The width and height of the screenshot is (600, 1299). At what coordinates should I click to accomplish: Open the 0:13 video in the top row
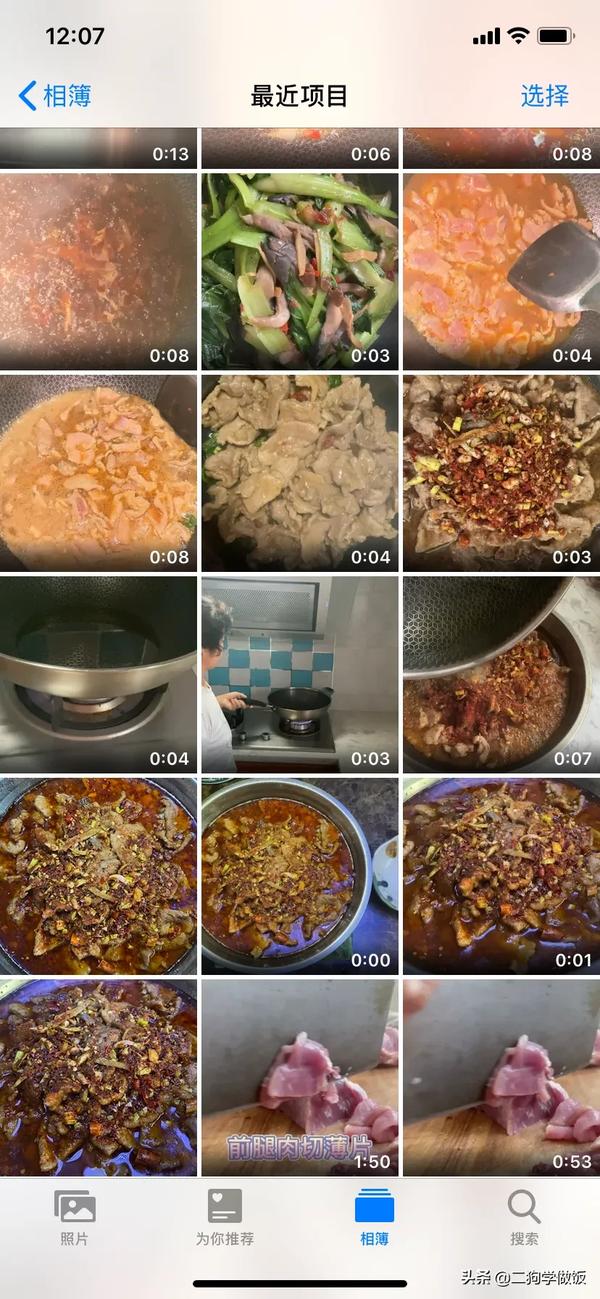point(98,148)
